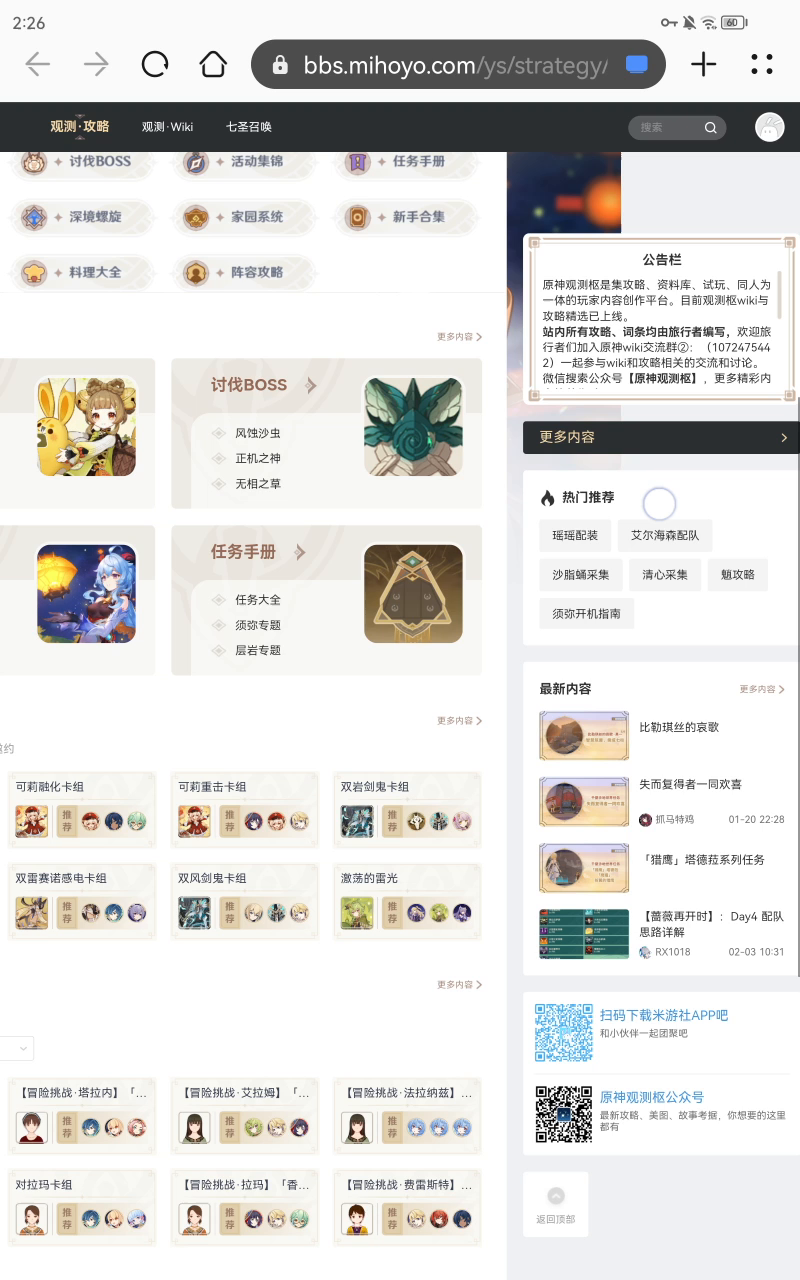The height and width of the screenshot is (1280, 800).
Task: Select the 须弥开机指南 chip
Action: pos(586,613)
